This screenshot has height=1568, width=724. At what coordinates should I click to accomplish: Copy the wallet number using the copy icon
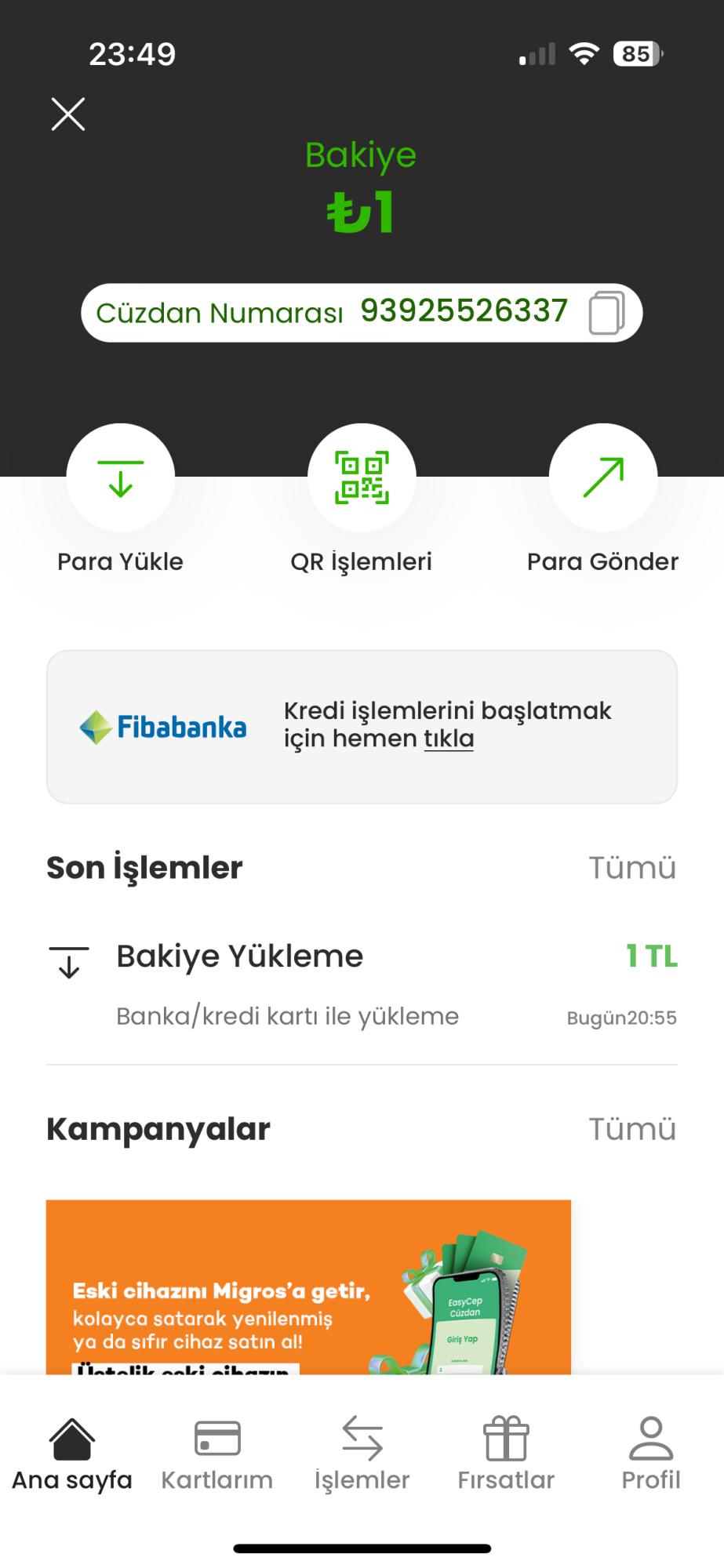[608, 311]
